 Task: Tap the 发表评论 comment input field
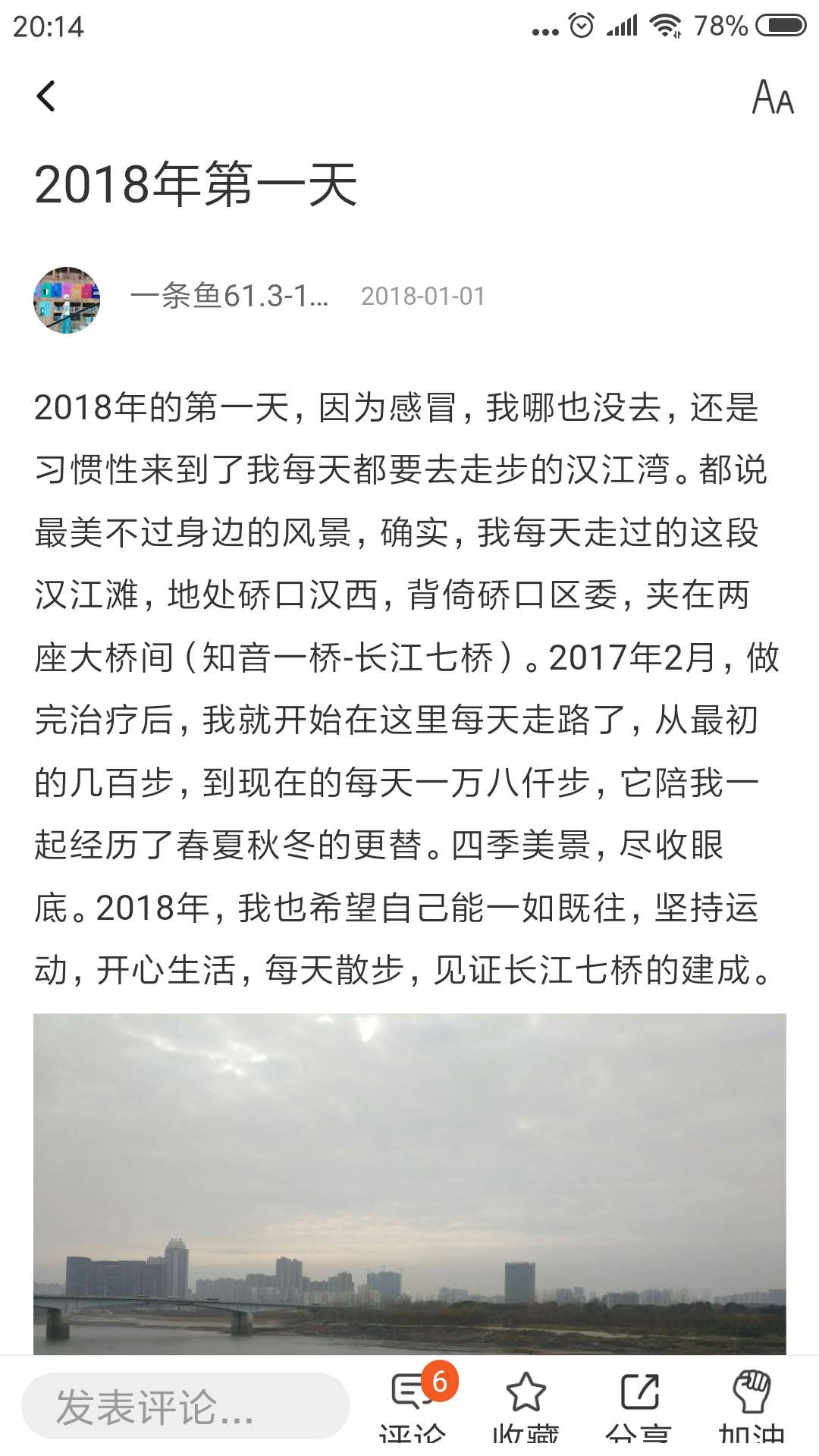coord(182,1407)
